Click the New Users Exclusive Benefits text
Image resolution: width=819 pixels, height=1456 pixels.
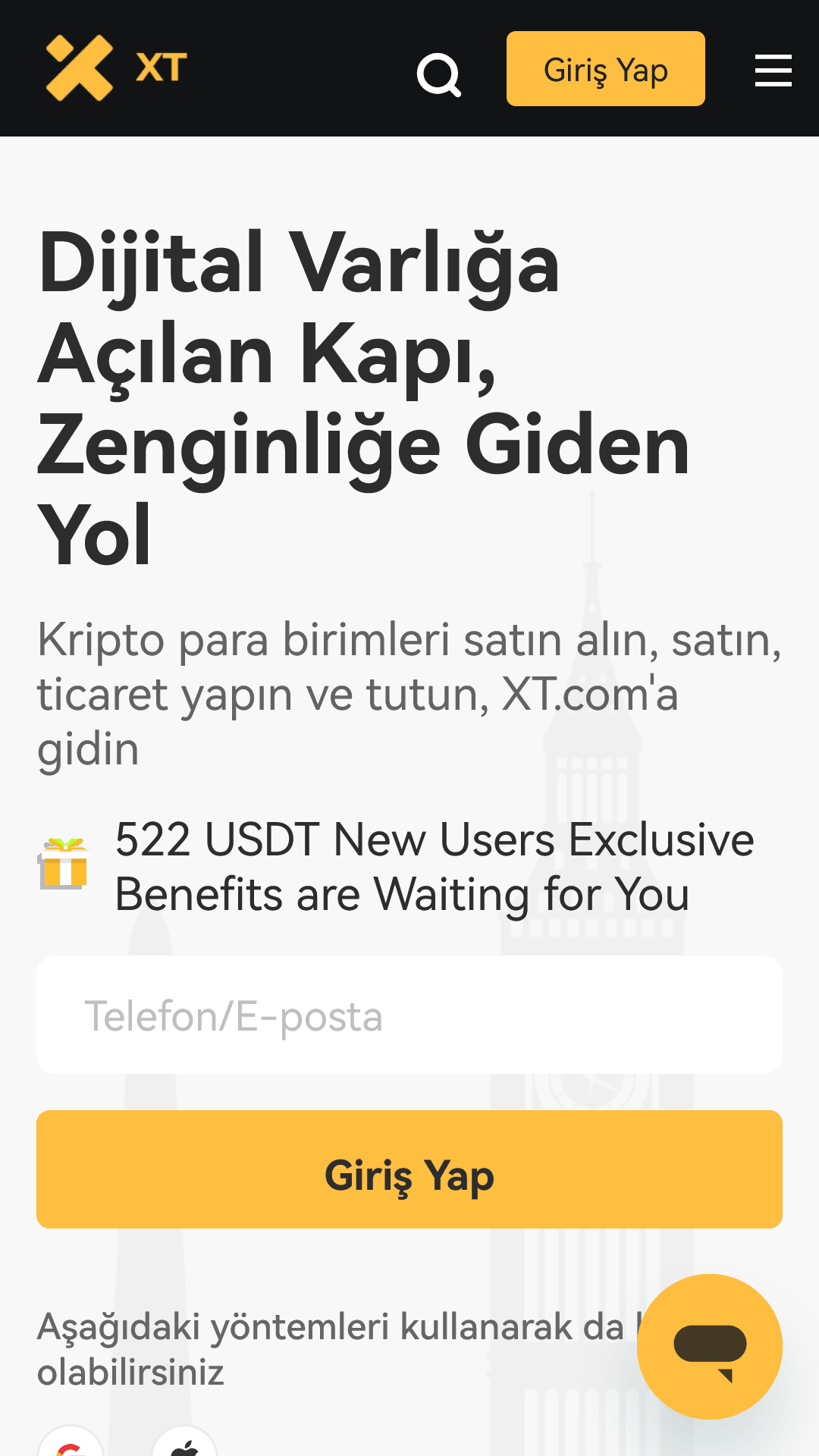click(435, 864)
